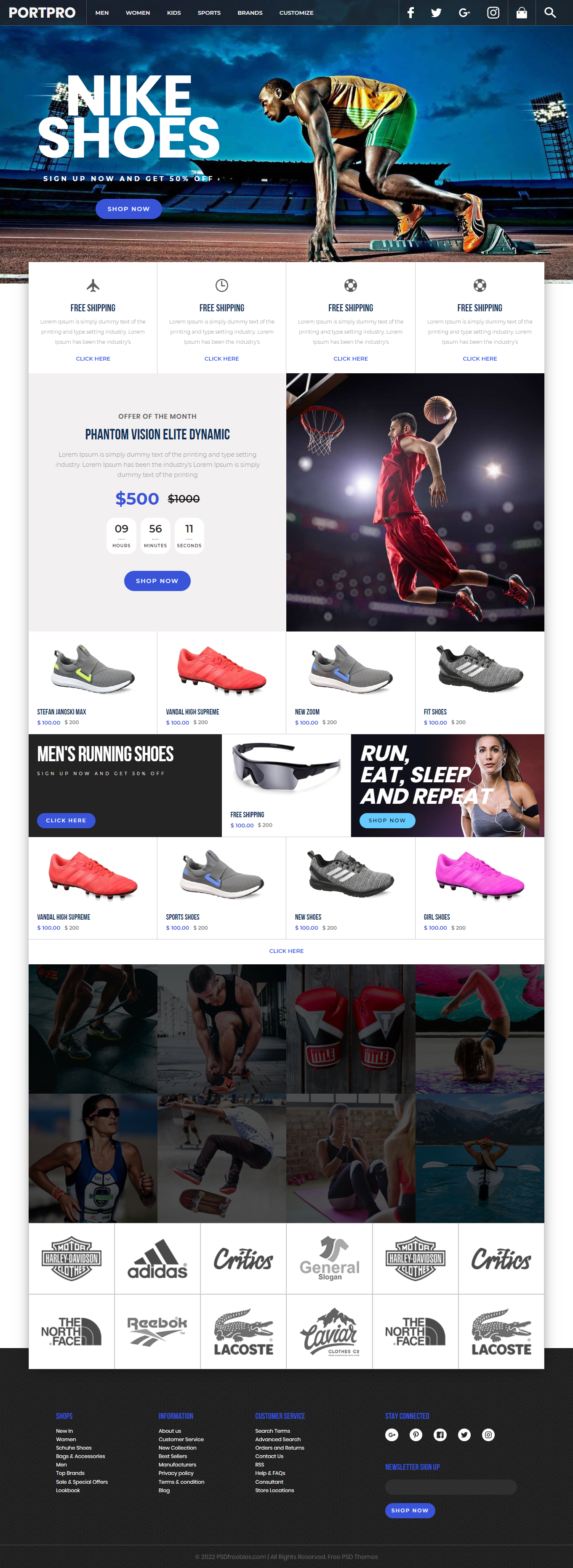Tap Shop Now under Phantom Vision offer
This screenshot has height=1568, width=573.
click(157, 581)
